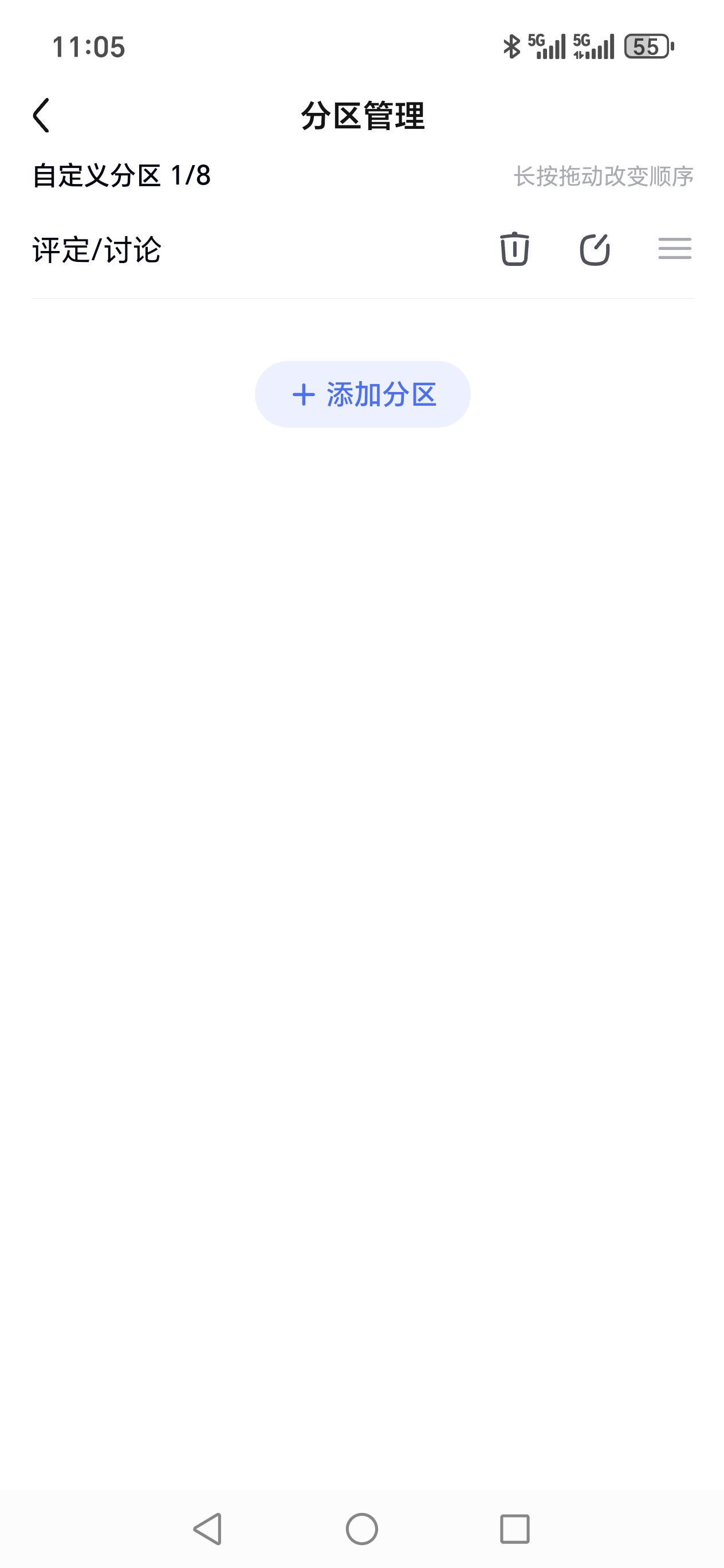Tap the system home button

(362, 1529)
